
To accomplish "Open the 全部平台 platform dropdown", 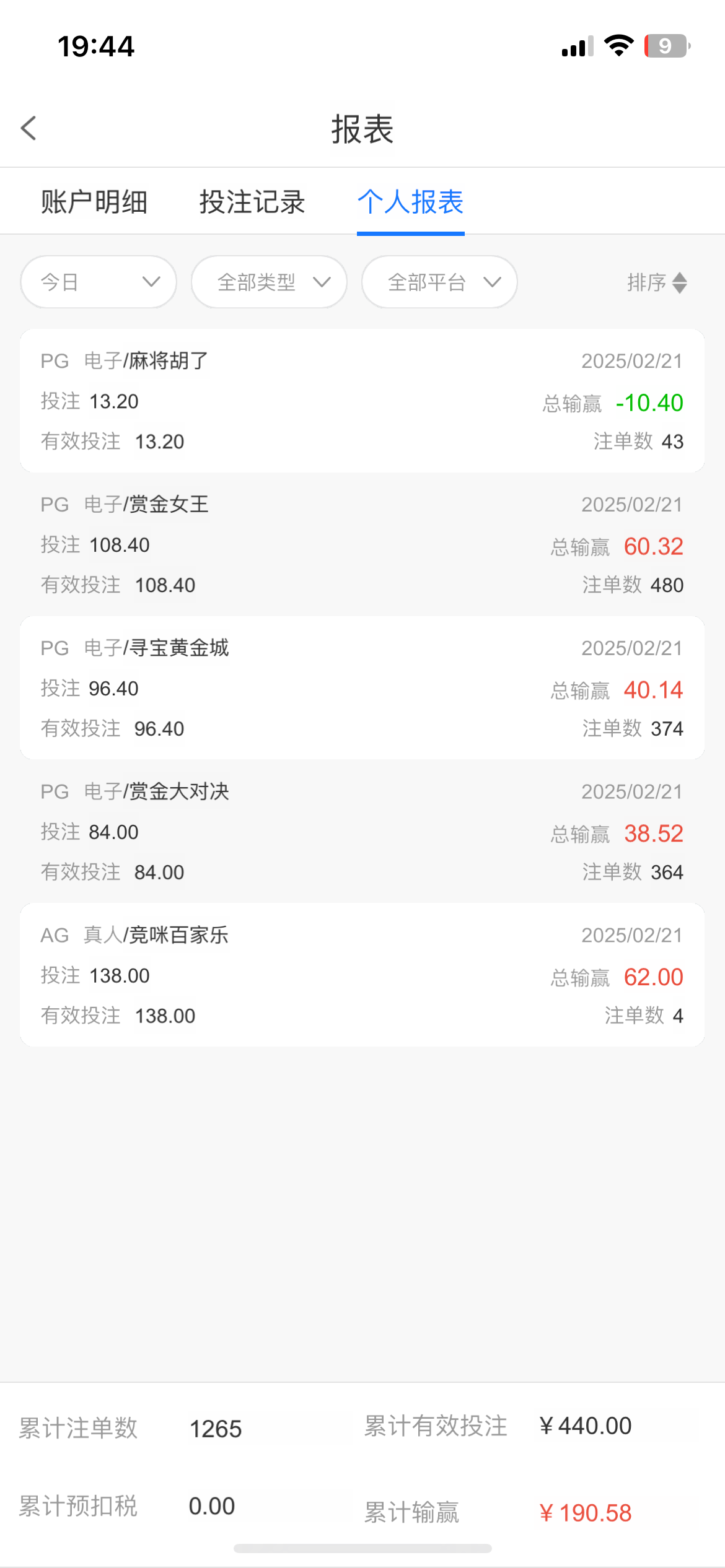I will point(439,282).
